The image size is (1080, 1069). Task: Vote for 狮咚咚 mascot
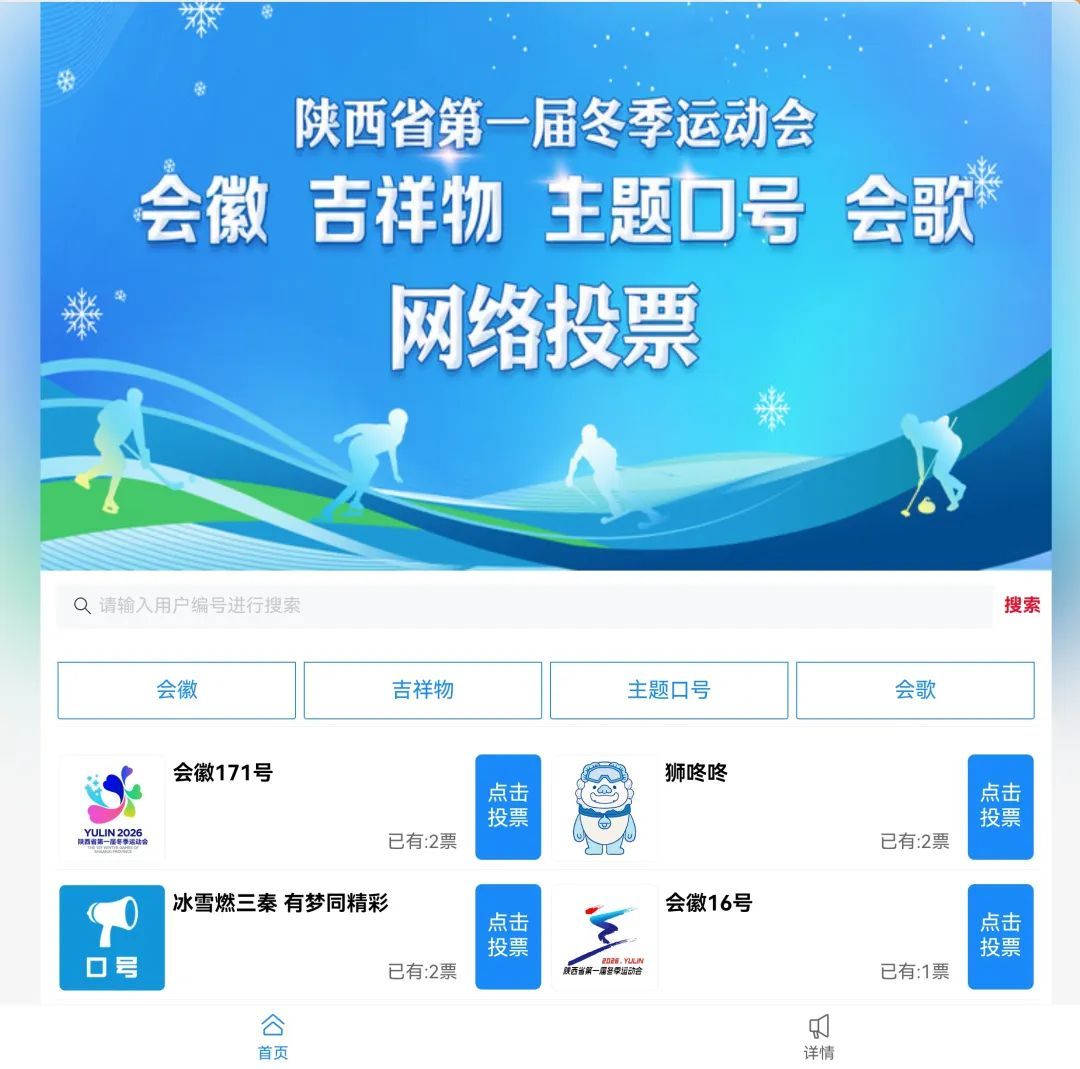click(999, 806)
